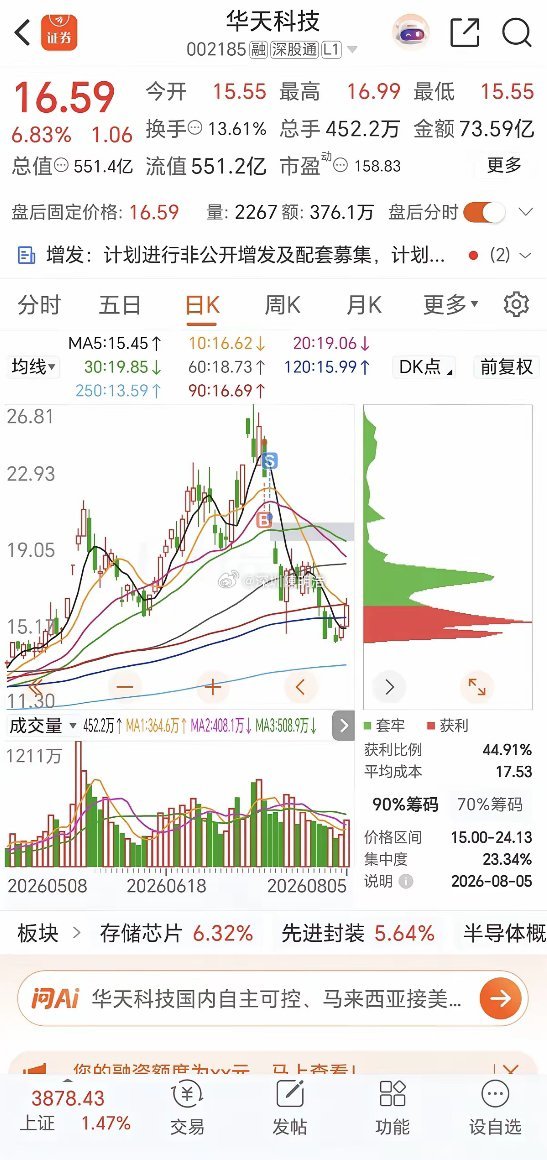Select the 月K chart tab
The height and width of the screenshot is (1160, 547).
click(x=363, y=305)
